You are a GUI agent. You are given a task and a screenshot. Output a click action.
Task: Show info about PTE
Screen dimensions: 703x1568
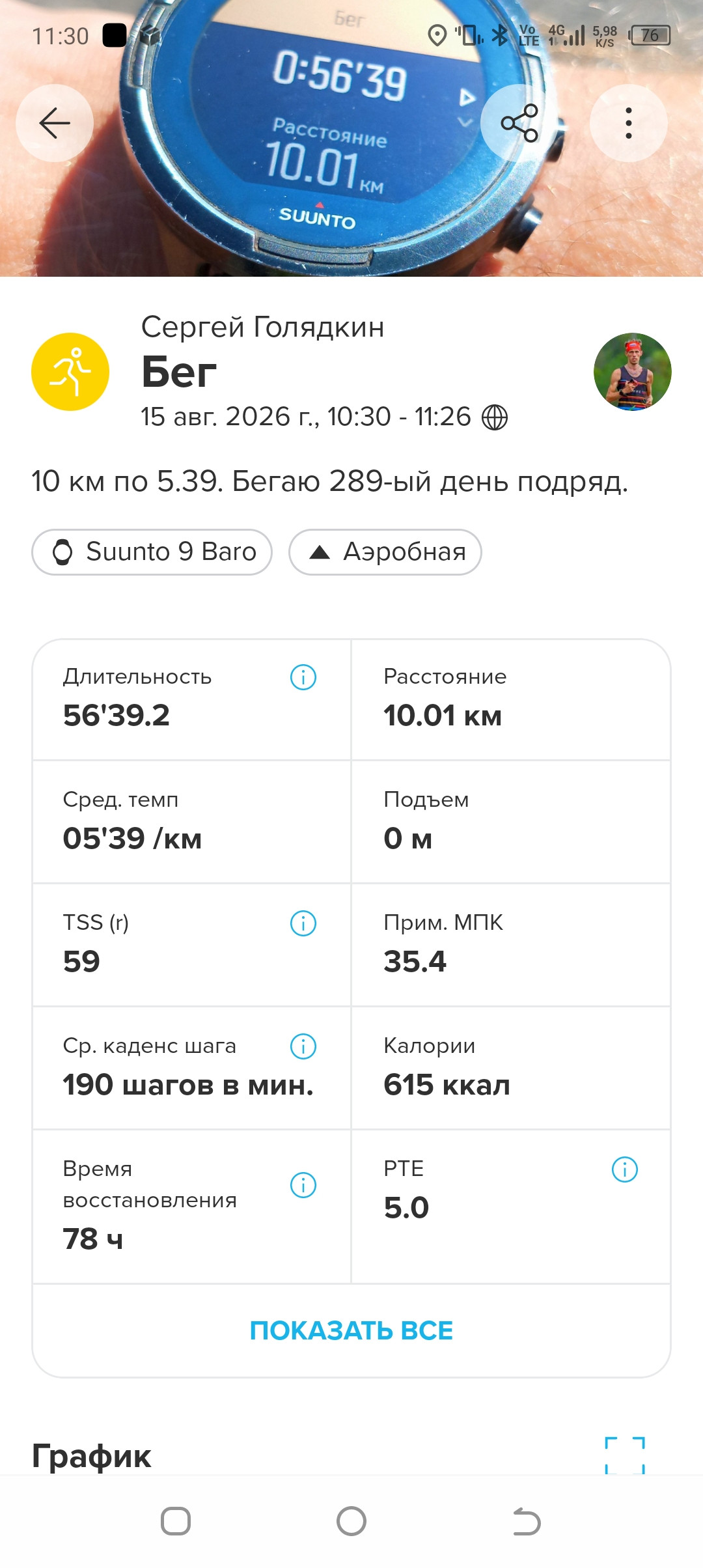click(x=625, y=1169)
